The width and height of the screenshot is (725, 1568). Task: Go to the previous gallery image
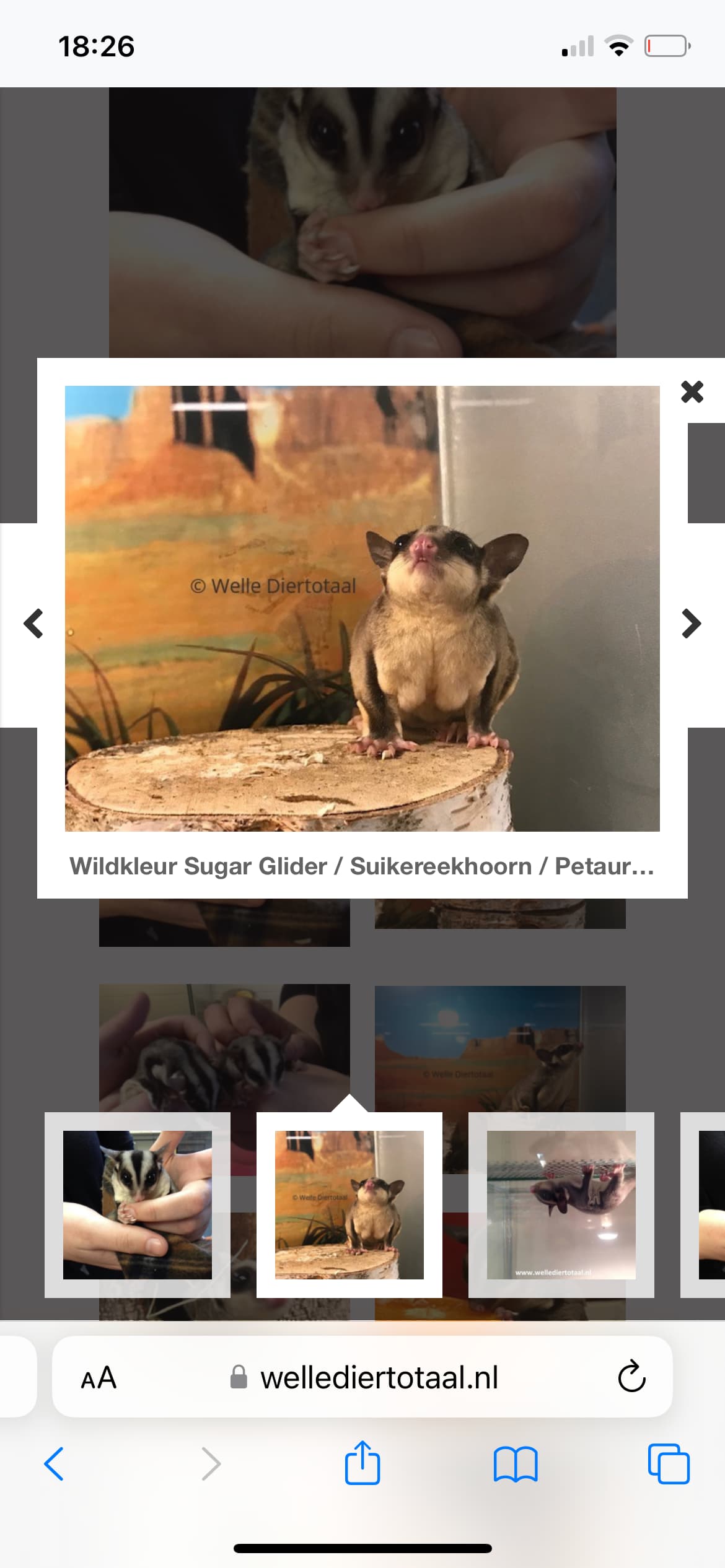tap(33, 624)
